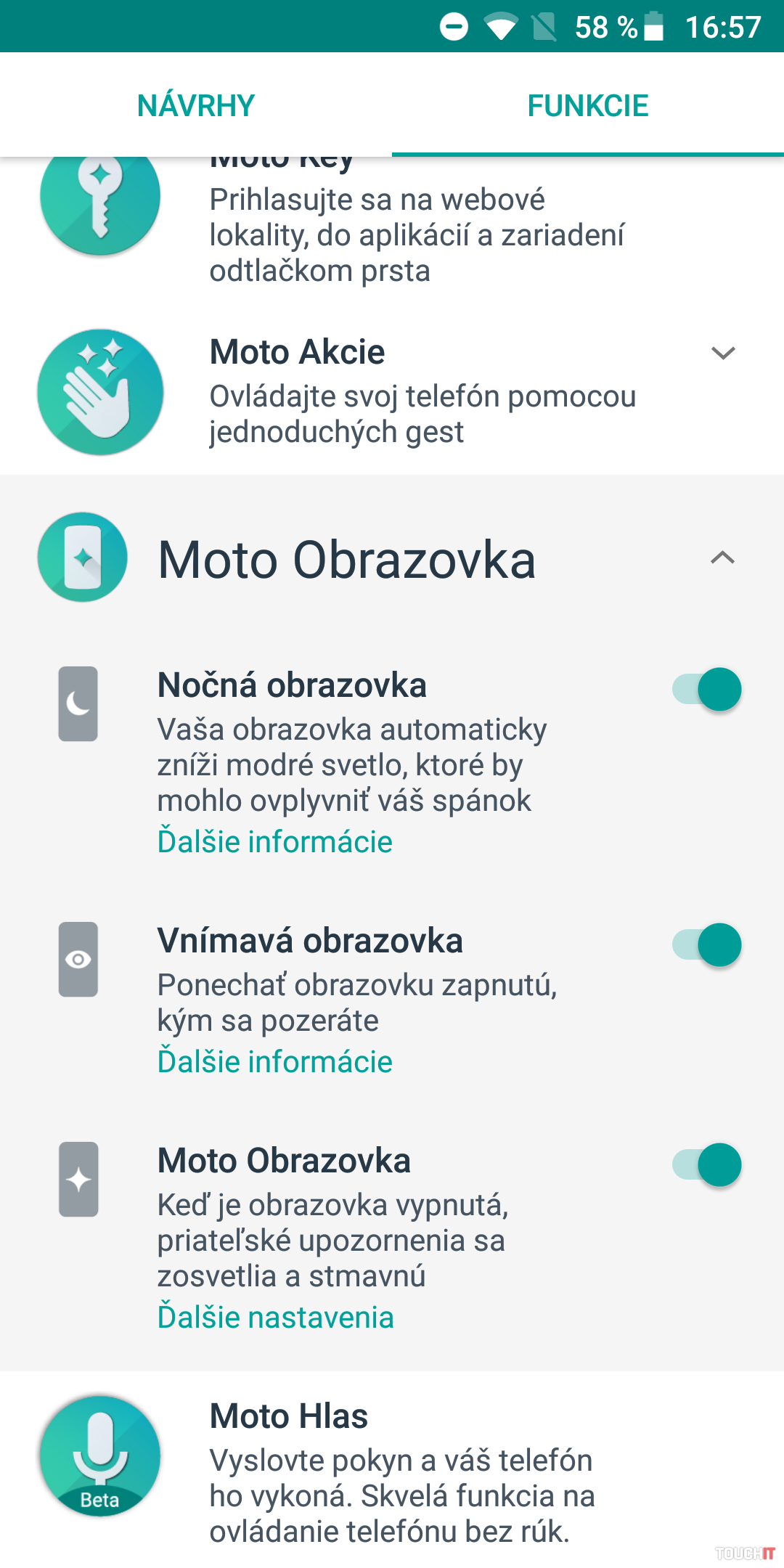Turn off the Vnímavá obrazovka switch

point(707,944)
